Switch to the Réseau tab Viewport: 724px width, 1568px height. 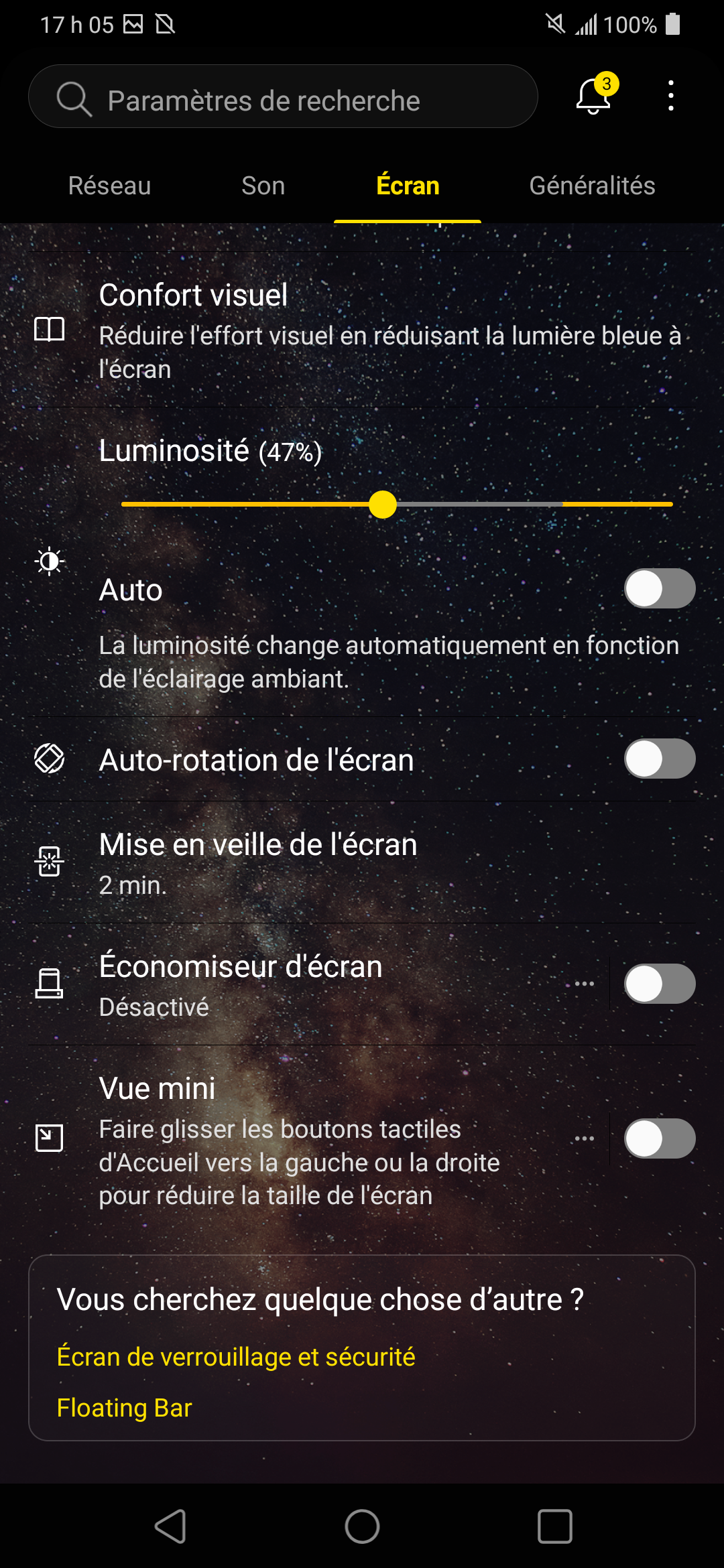pos(109,186)
